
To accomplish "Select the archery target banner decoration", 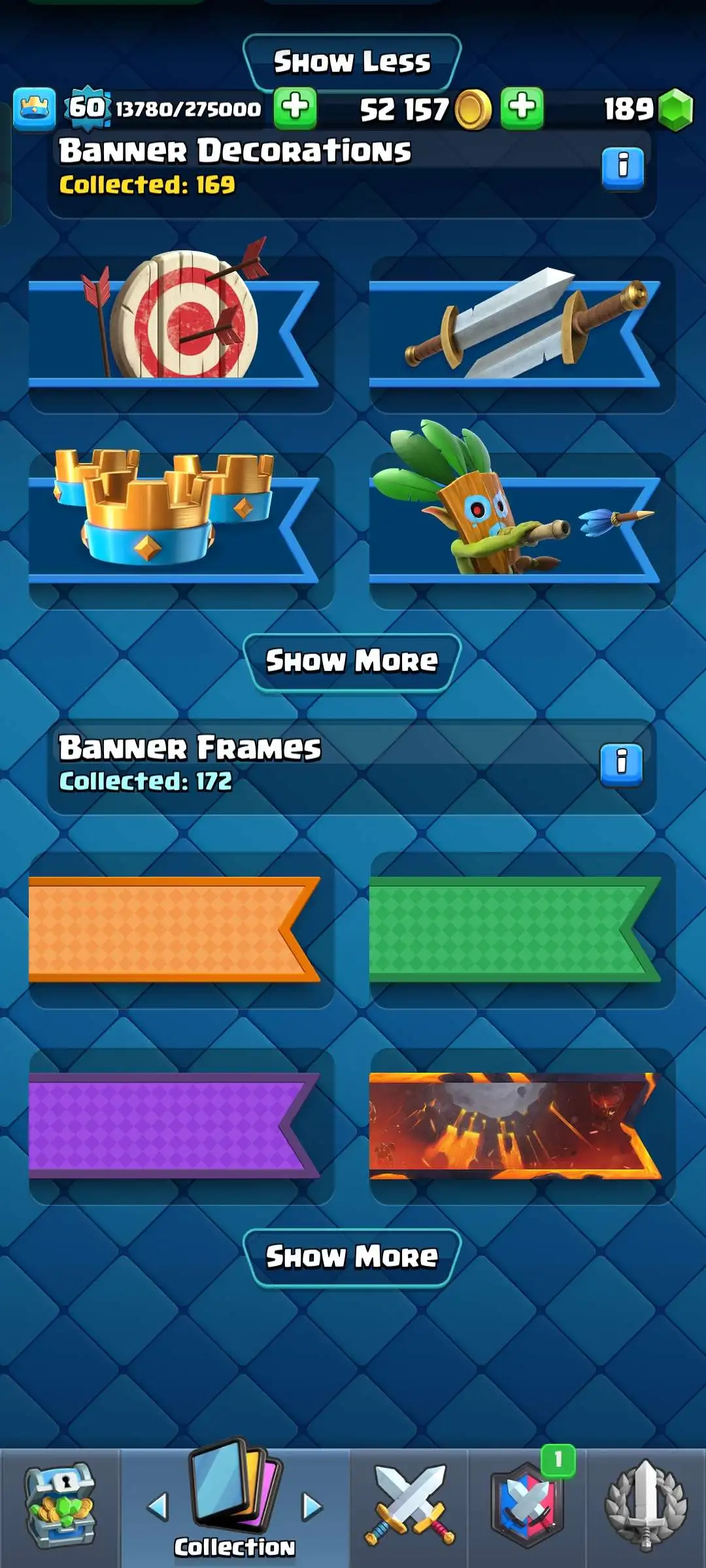I will coord(181,335).
